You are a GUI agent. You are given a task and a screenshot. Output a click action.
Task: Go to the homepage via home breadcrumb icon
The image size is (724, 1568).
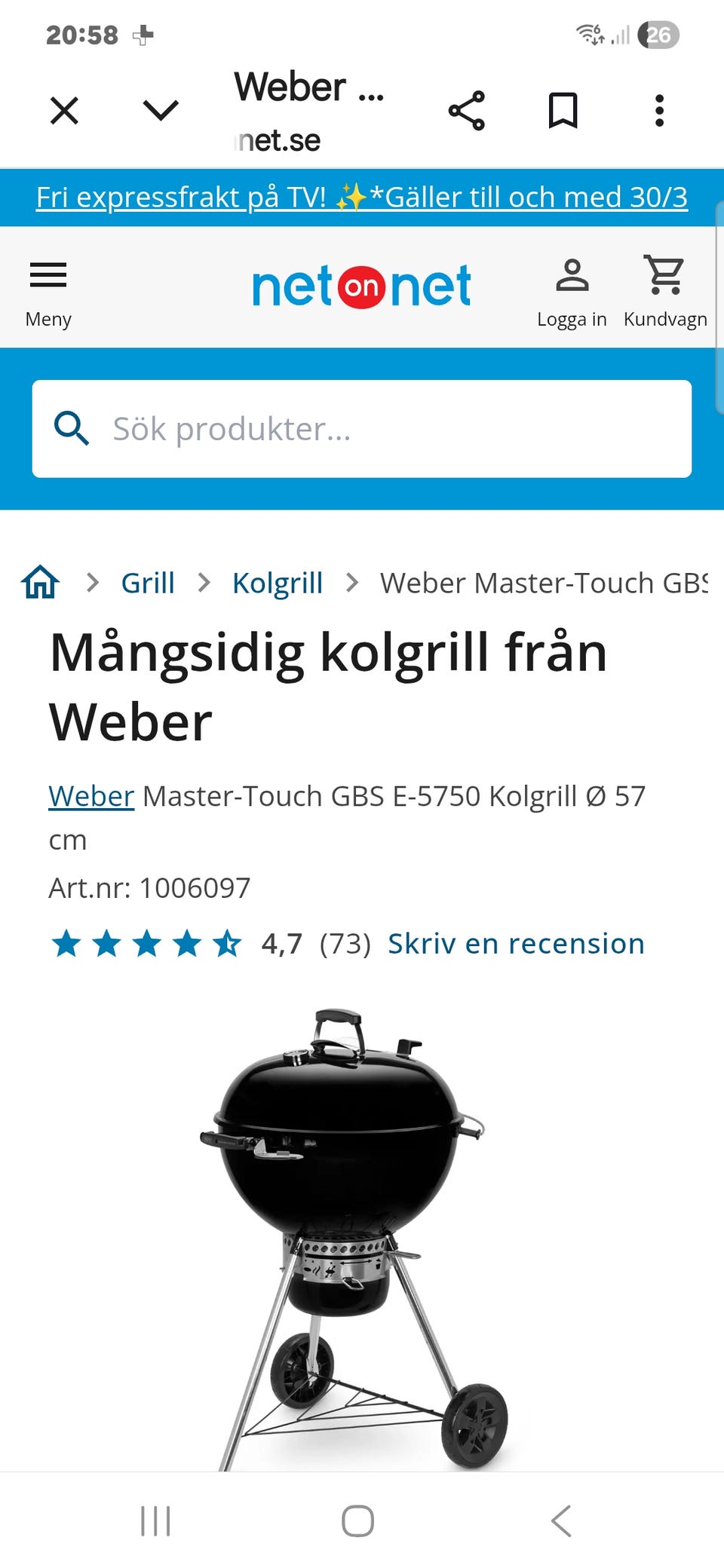(x=39, y=582)
